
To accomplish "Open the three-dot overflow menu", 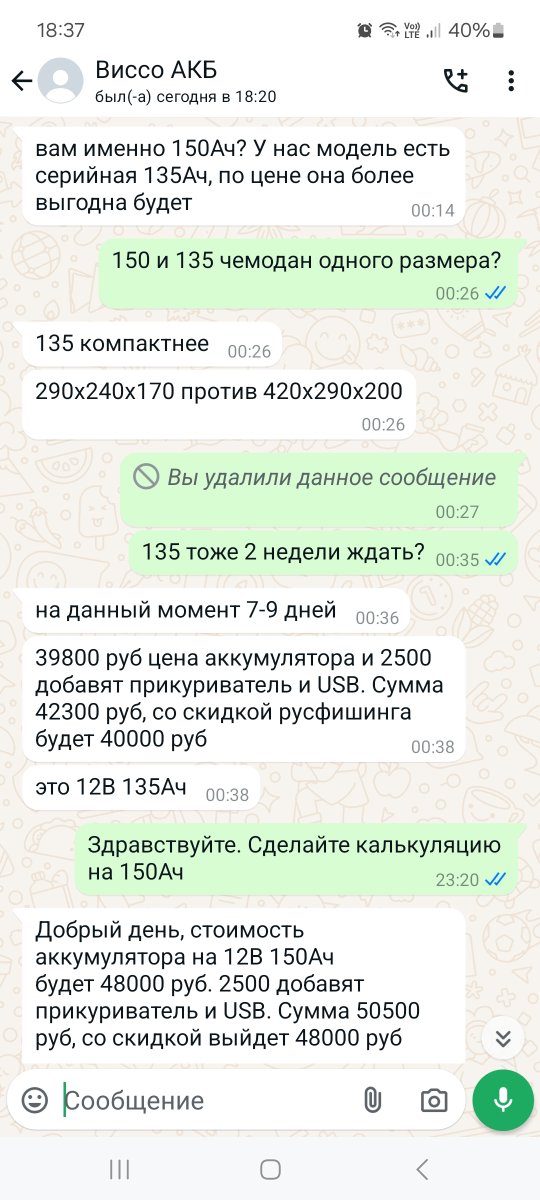I will click(511, 81).
